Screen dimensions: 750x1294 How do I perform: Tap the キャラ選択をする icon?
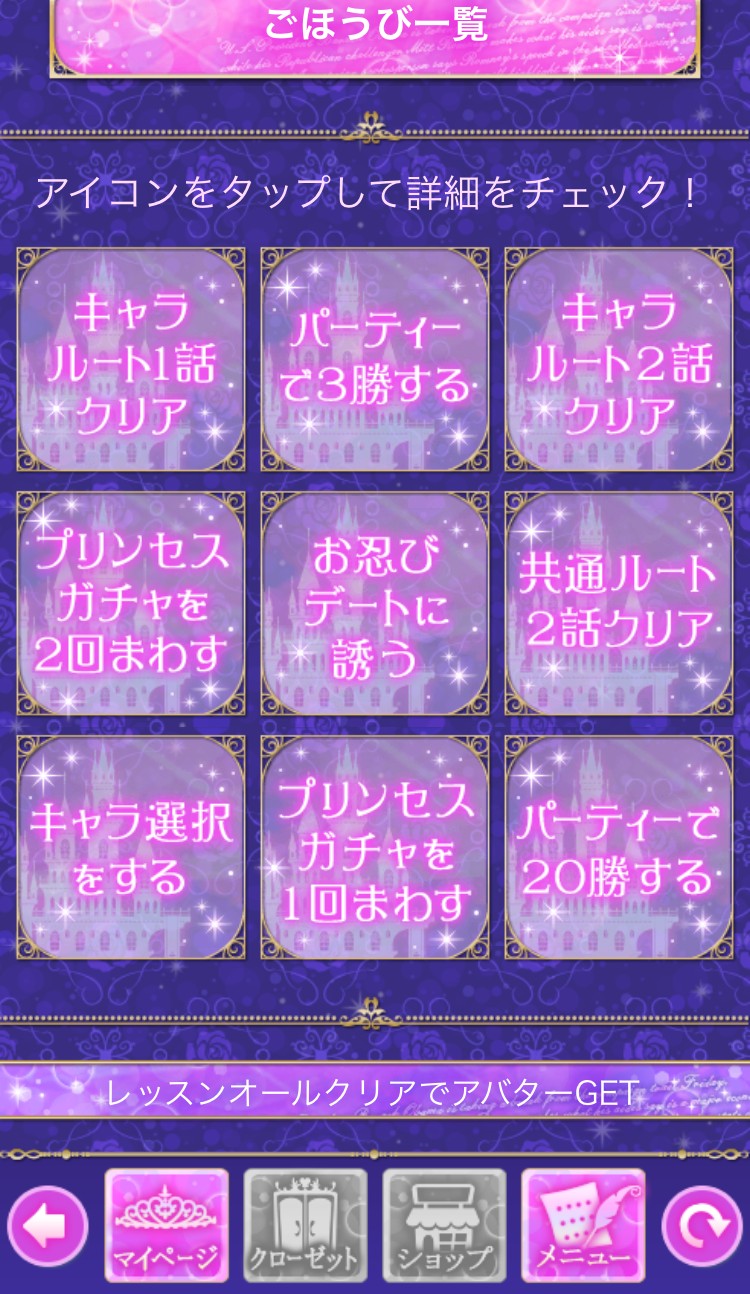click(x=131, y=847)
